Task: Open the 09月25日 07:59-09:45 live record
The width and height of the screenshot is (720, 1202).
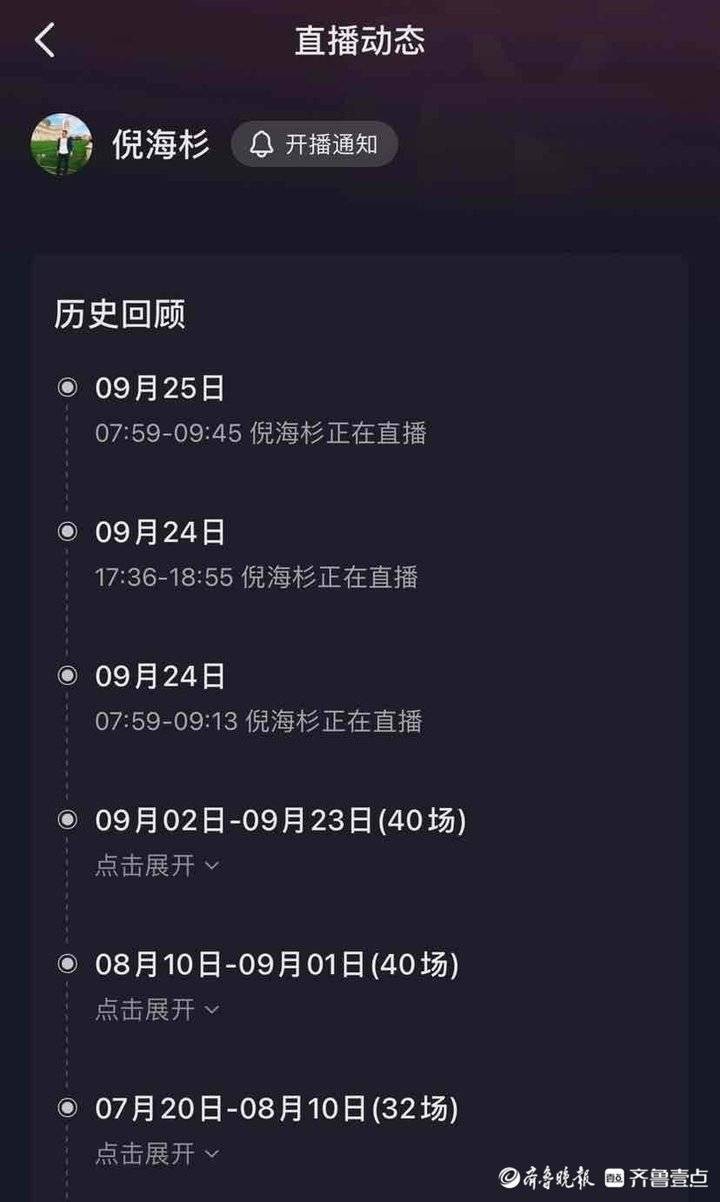Action: click(x=260, y=432)
